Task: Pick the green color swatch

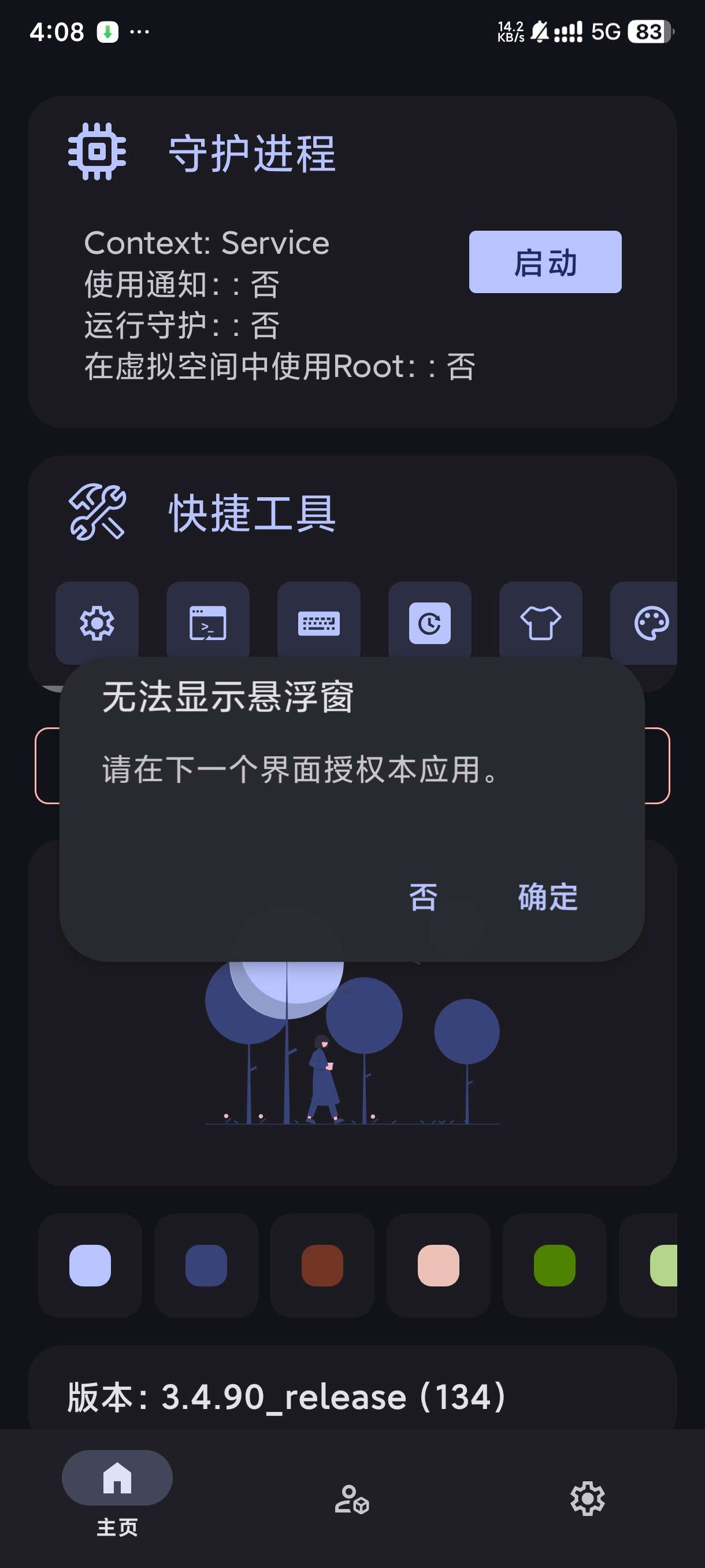Action: [554, 1266]
